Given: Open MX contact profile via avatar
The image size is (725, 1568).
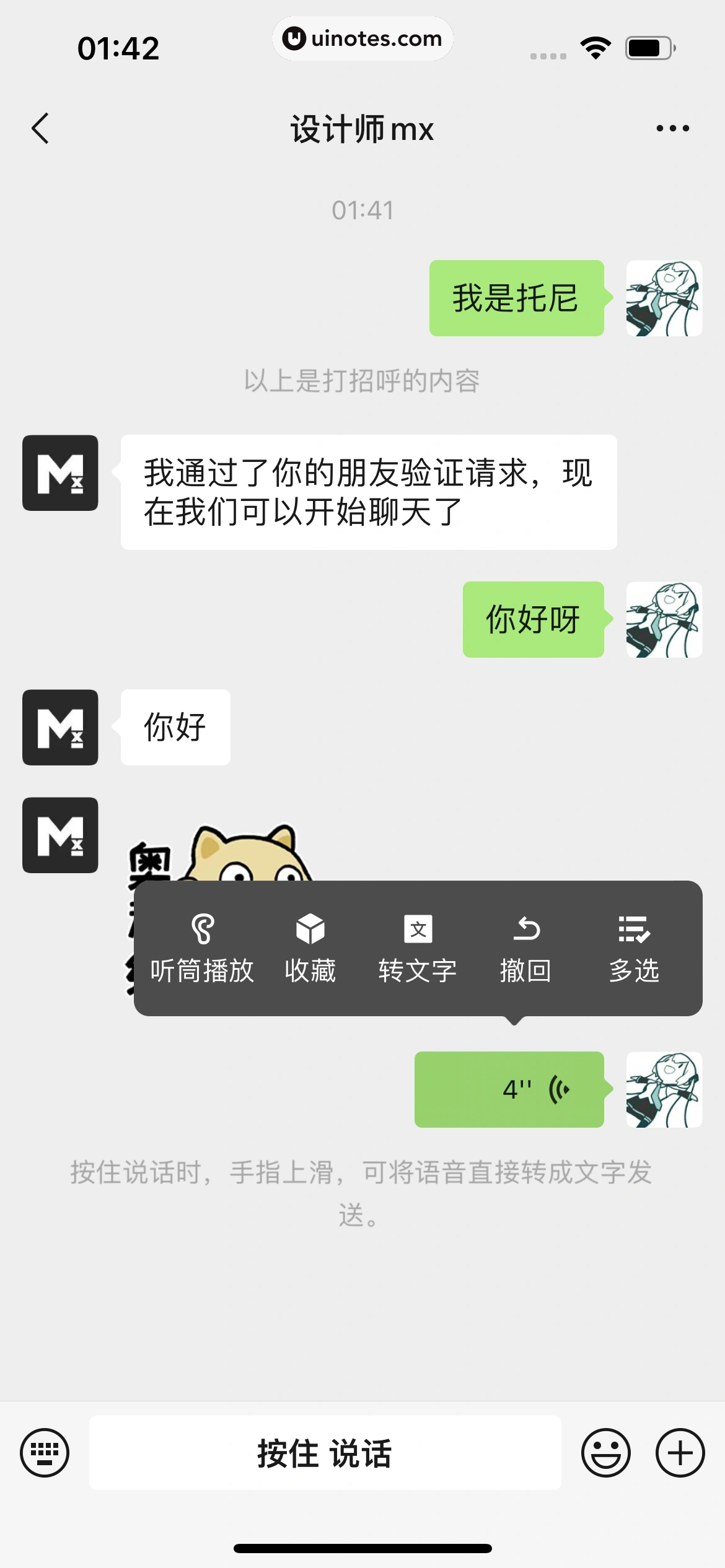Looking at the screenshot, I should 59,473.
